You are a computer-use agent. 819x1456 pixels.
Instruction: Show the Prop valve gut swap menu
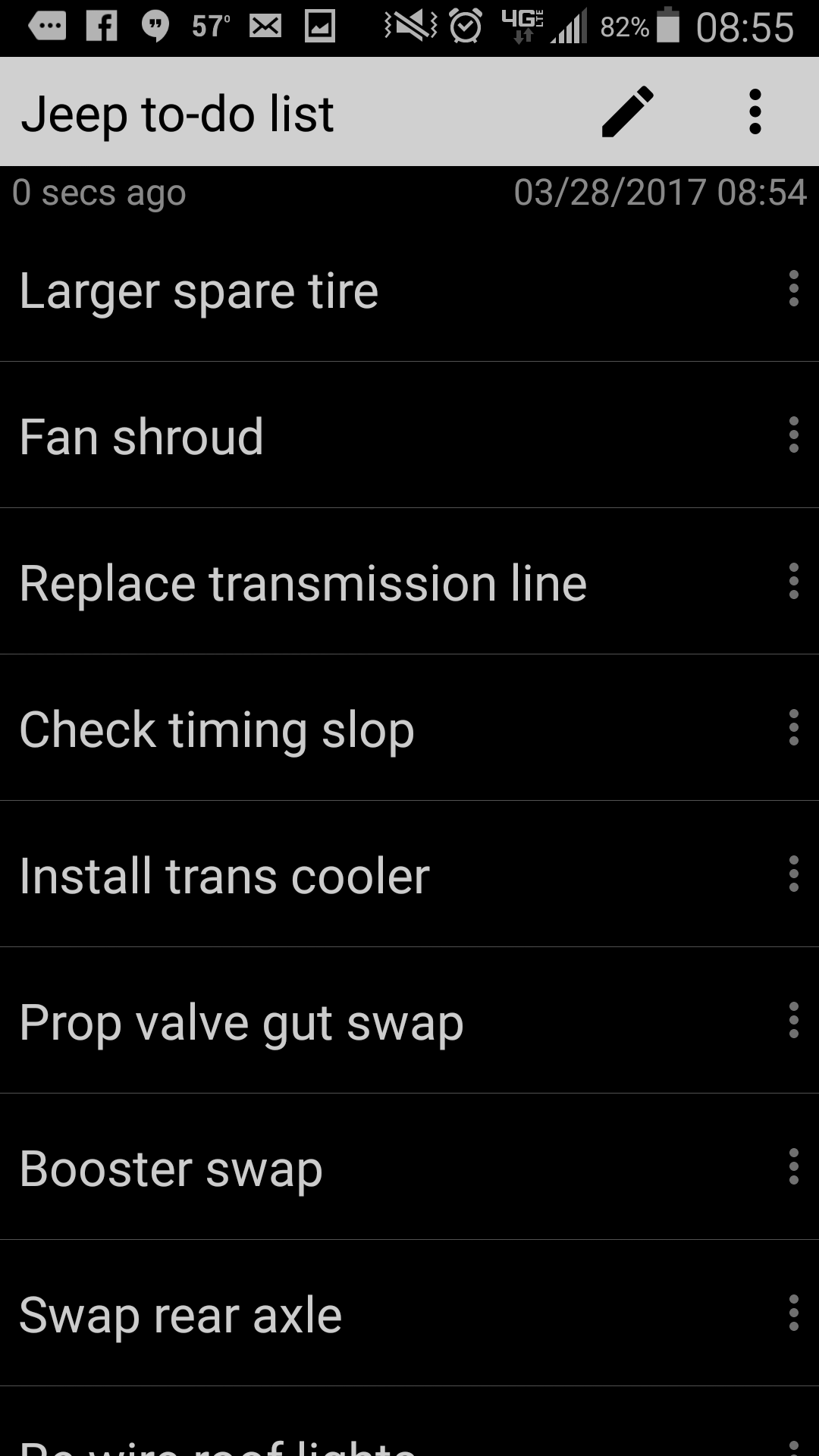[793, 1020]
